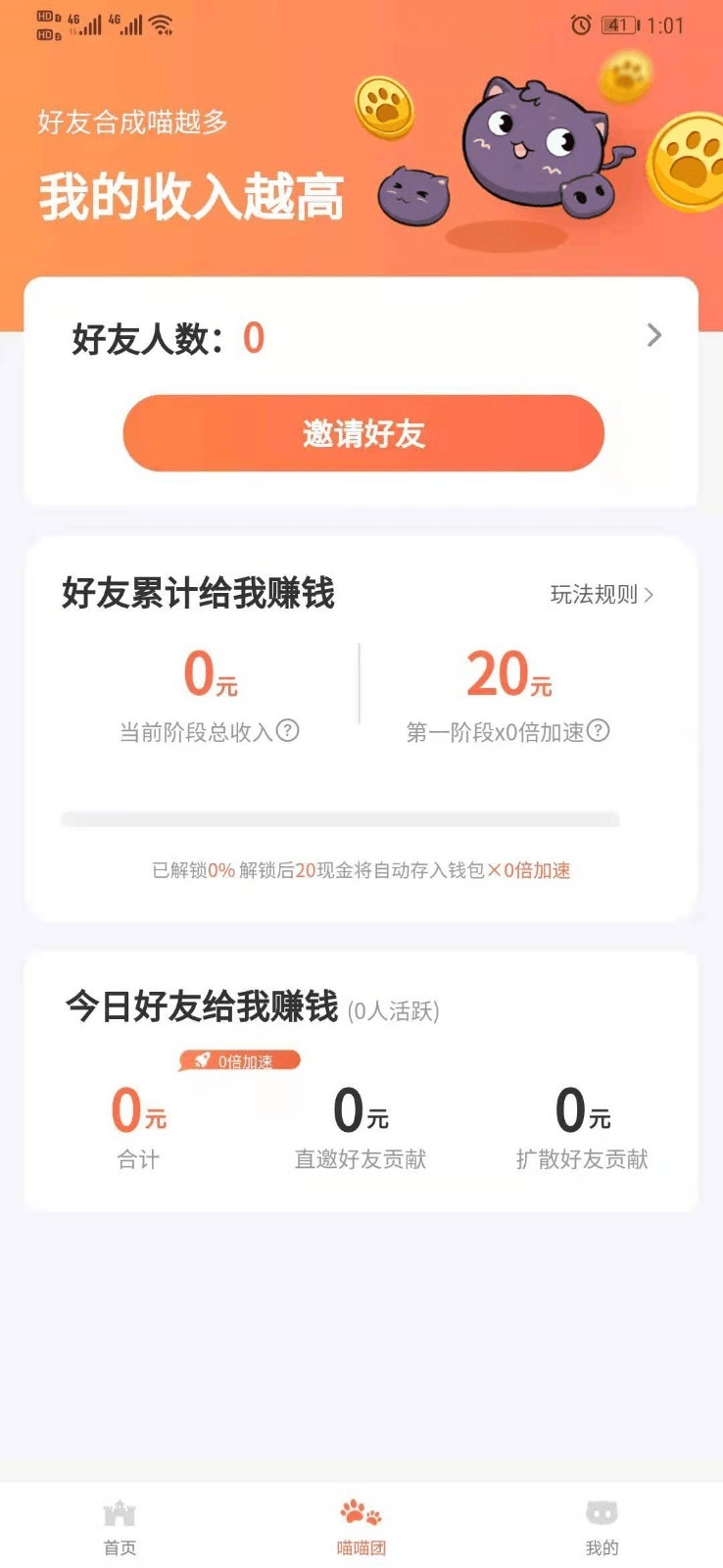The height and width of the screenshot is (1568, 723).
Task: Open the 玩法规则 link
Action: [x=602, y=594]
